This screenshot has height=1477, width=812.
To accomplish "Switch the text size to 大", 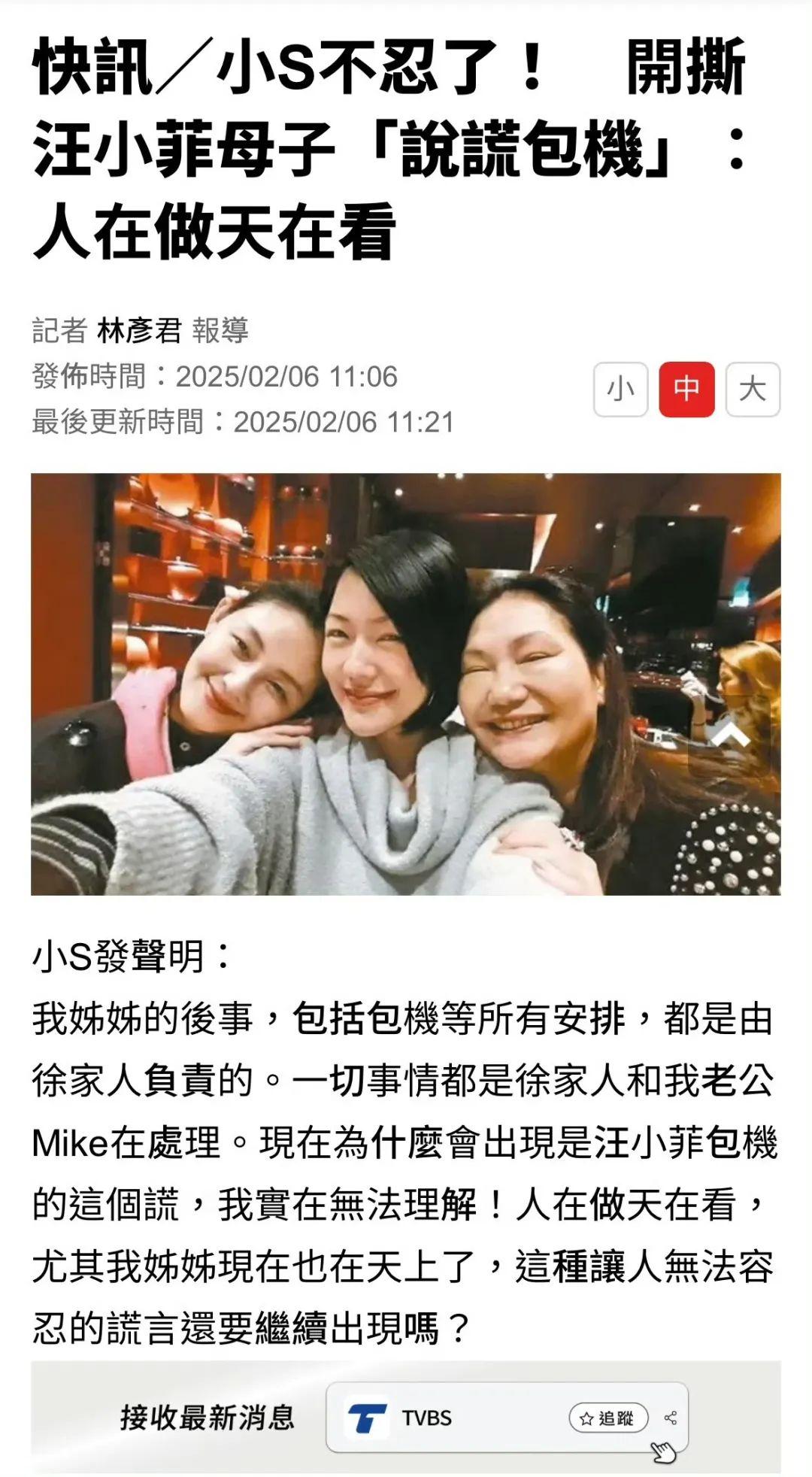I will [753, 389].
